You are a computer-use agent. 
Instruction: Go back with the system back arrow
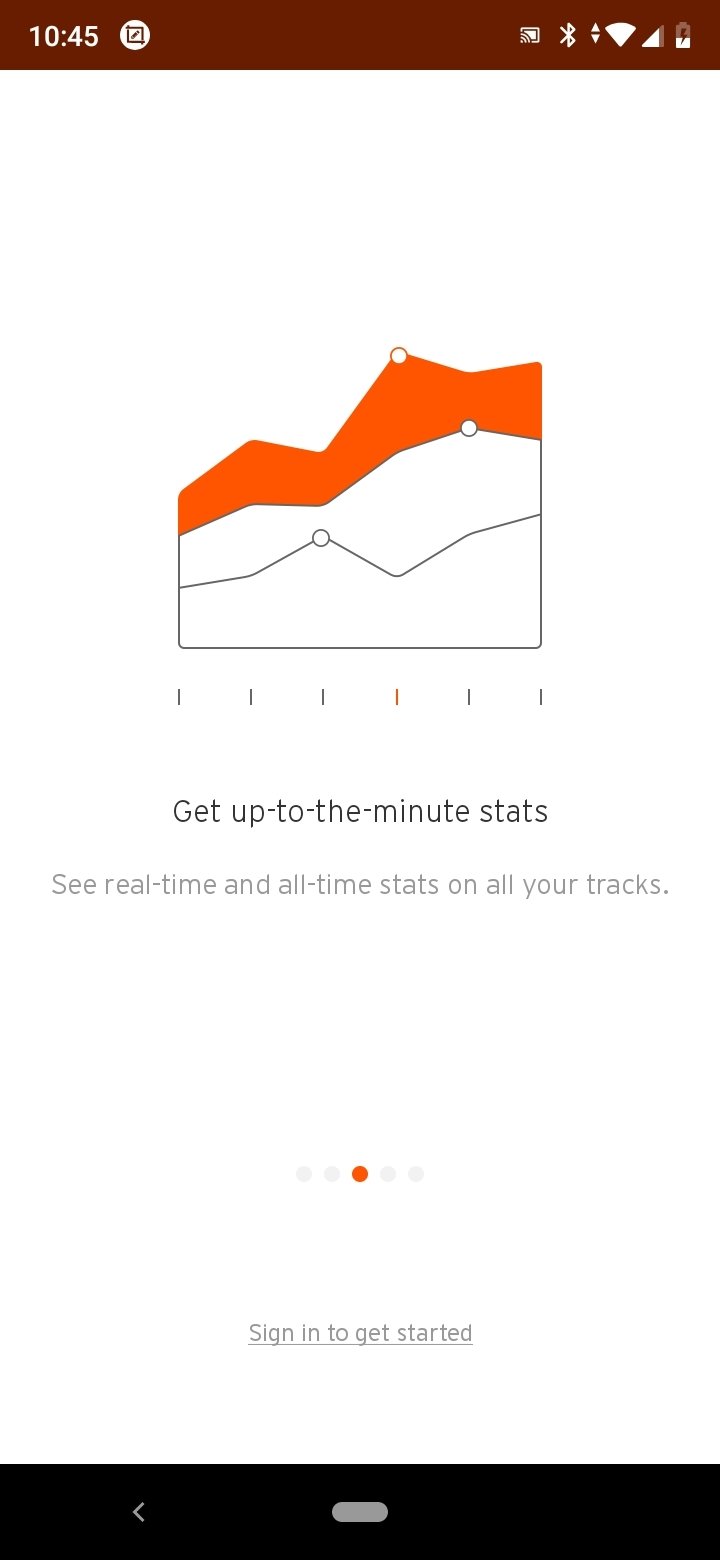(139, 1512)
